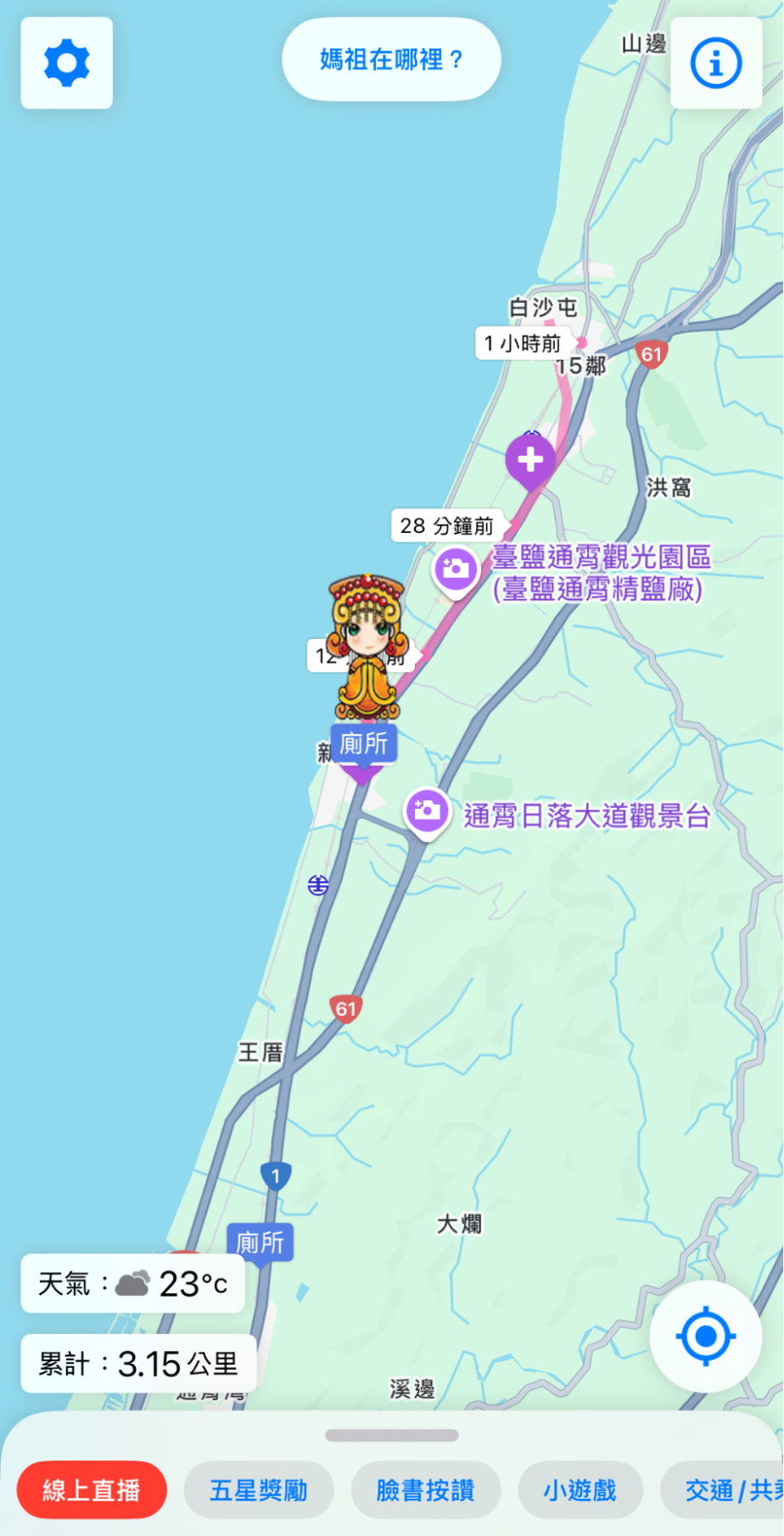Screen dimensions: 784x1536
Task: Tap the 廁所 marker below the Mazu character
Action: tap(363, 748)
